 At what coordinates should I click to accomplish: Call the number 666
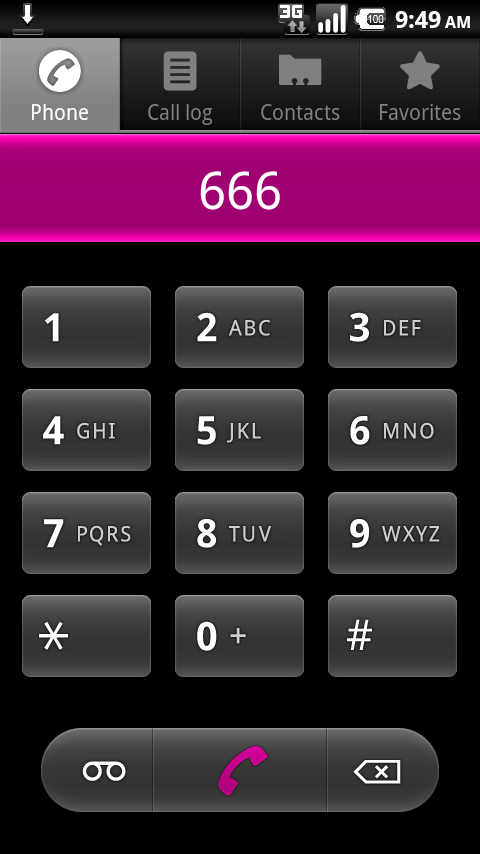pos(240,770)
